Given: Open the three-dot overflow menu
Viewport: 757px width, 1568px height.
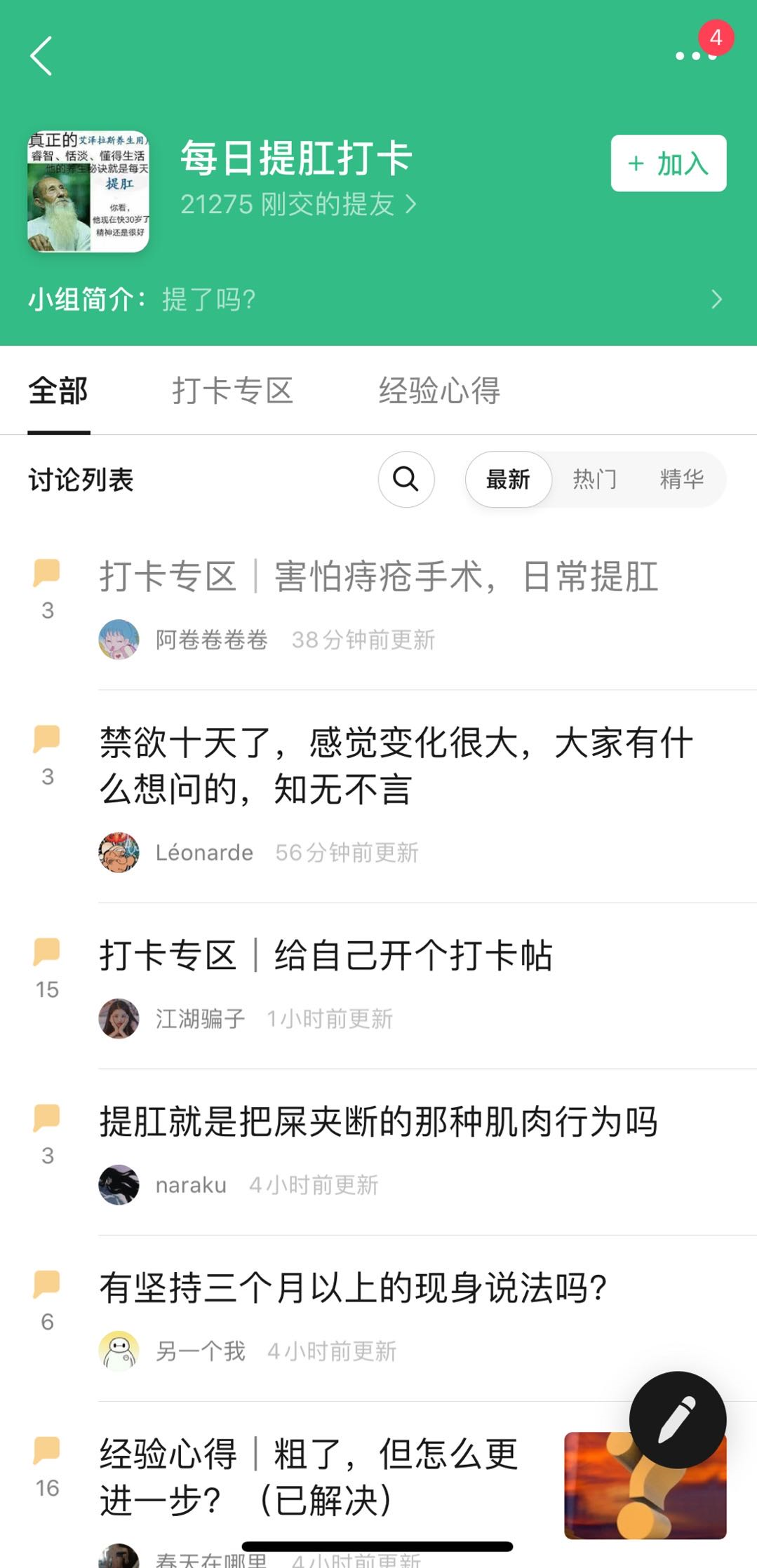Looking at the screenshot, I should [x=695, y=56].
